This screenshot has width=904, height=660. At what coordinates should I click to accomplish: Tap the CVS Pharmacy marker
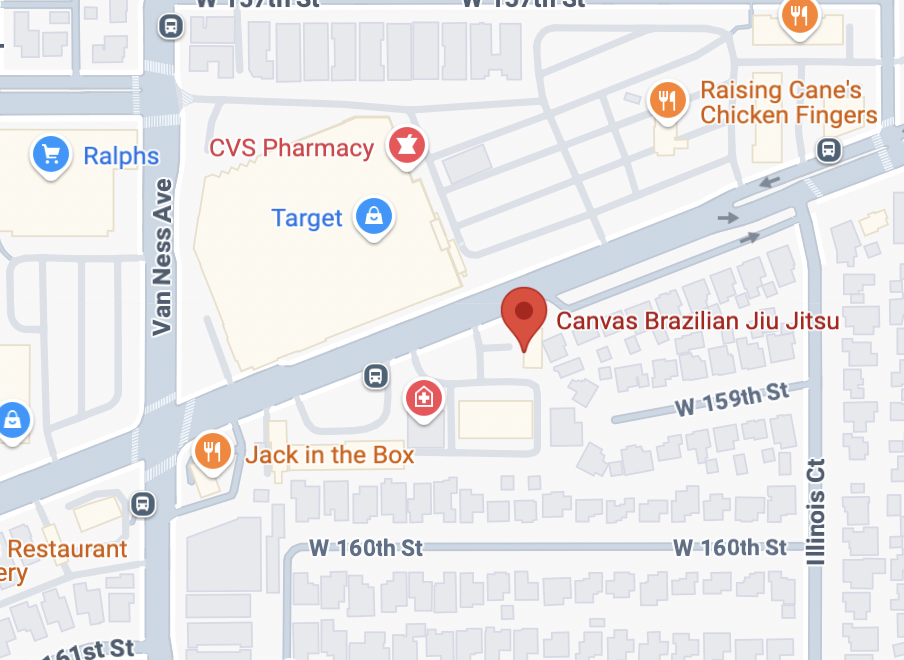(407, 146)
